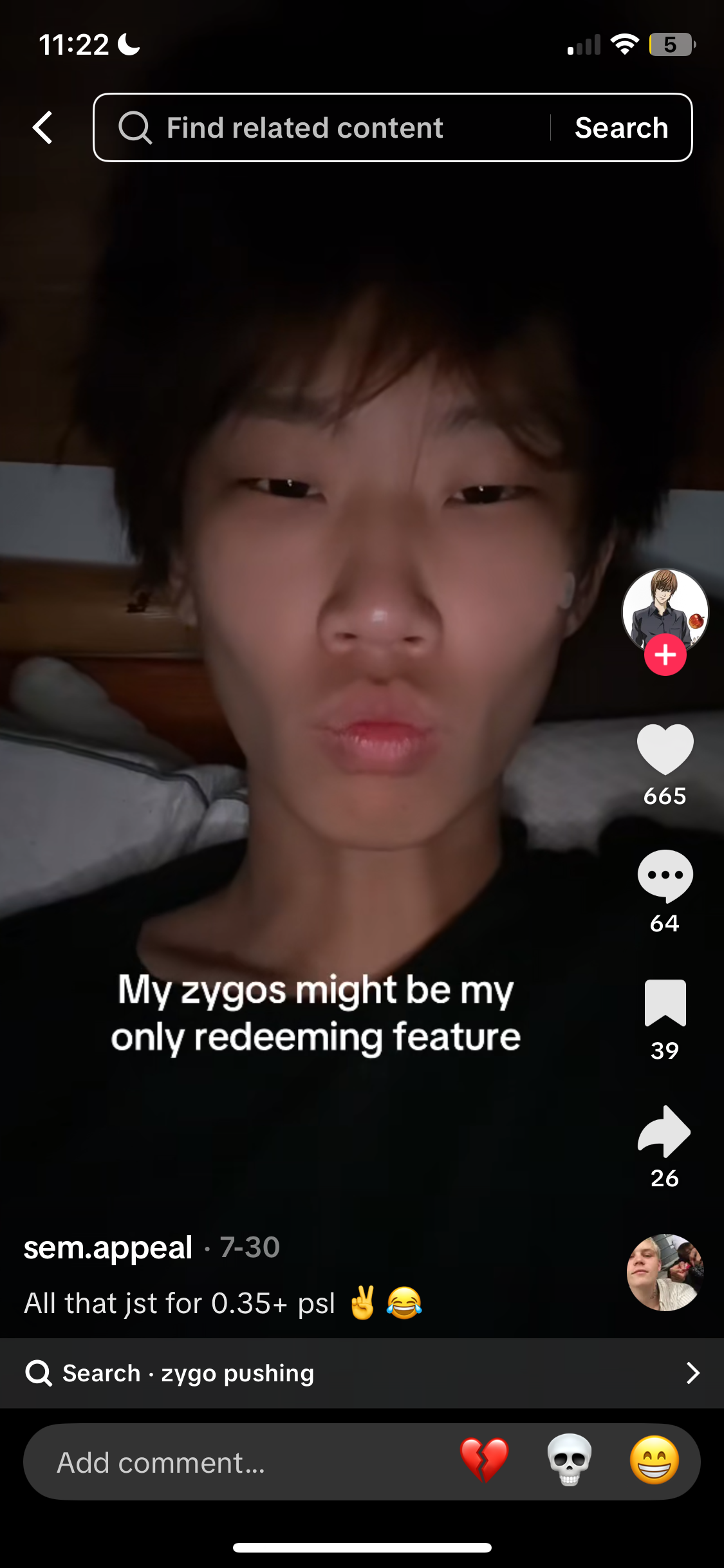724x1568 pixels.
Task: Insert the grinning face emoji
Action: [654, 1460]
